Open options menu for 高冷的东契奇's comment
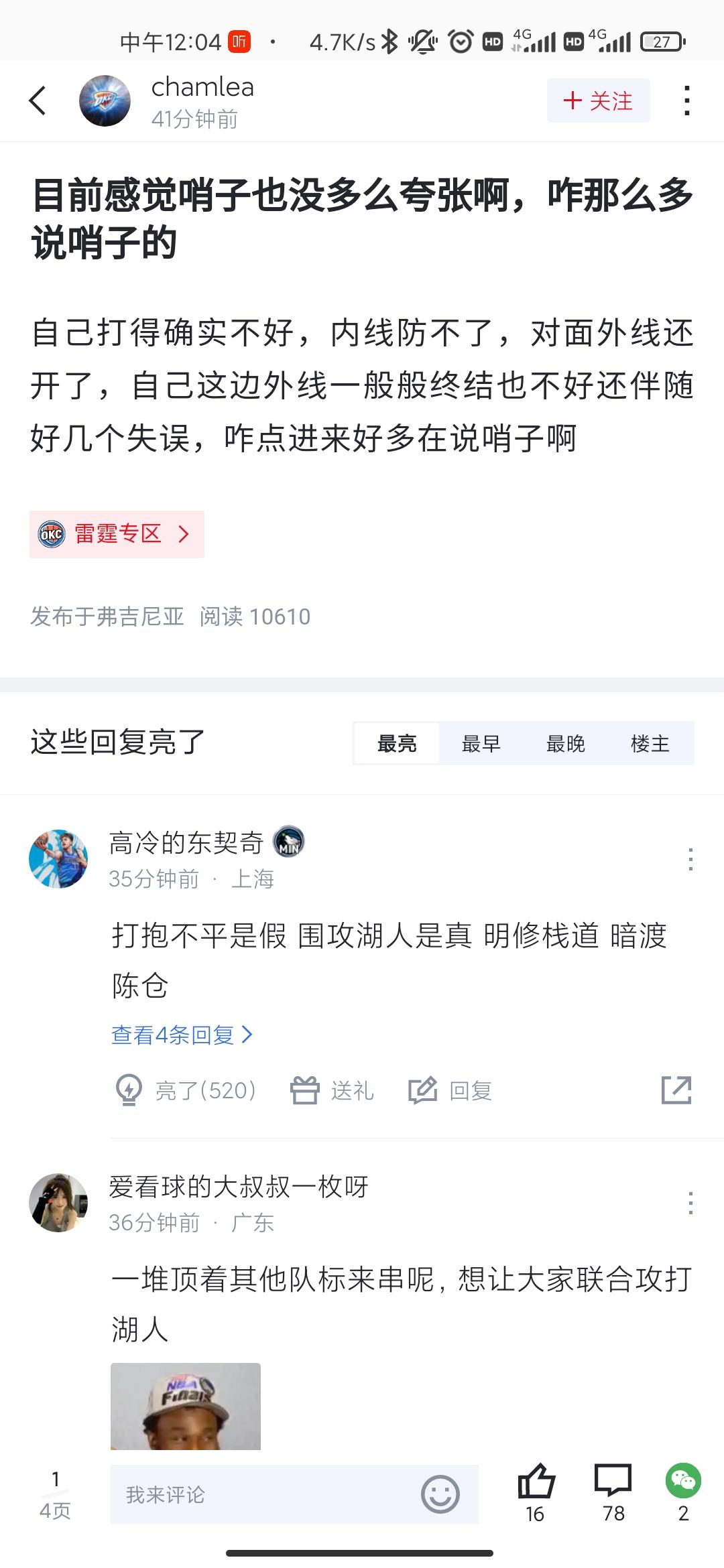 tap(690, 859)
